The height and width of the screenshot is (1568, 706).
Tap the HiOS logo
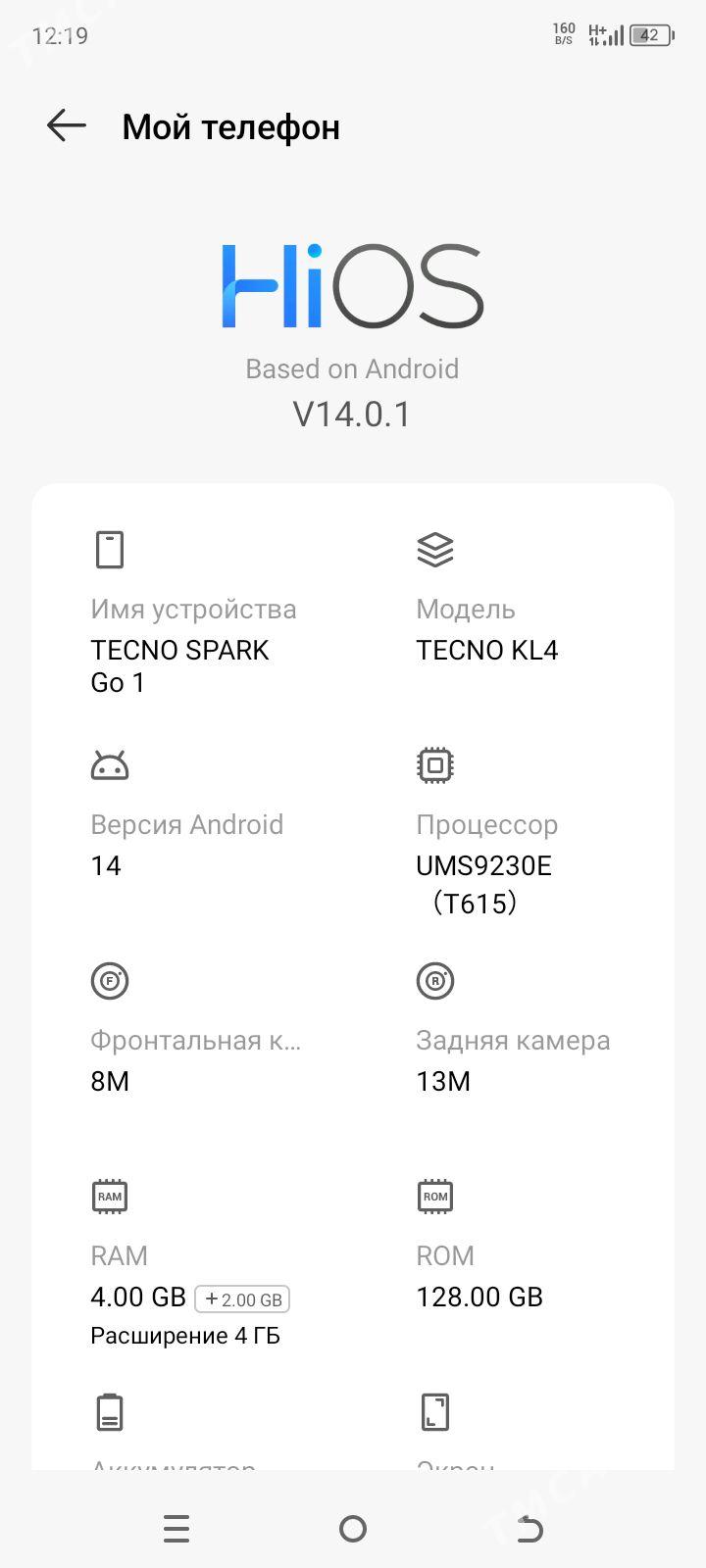coord(352,284)
